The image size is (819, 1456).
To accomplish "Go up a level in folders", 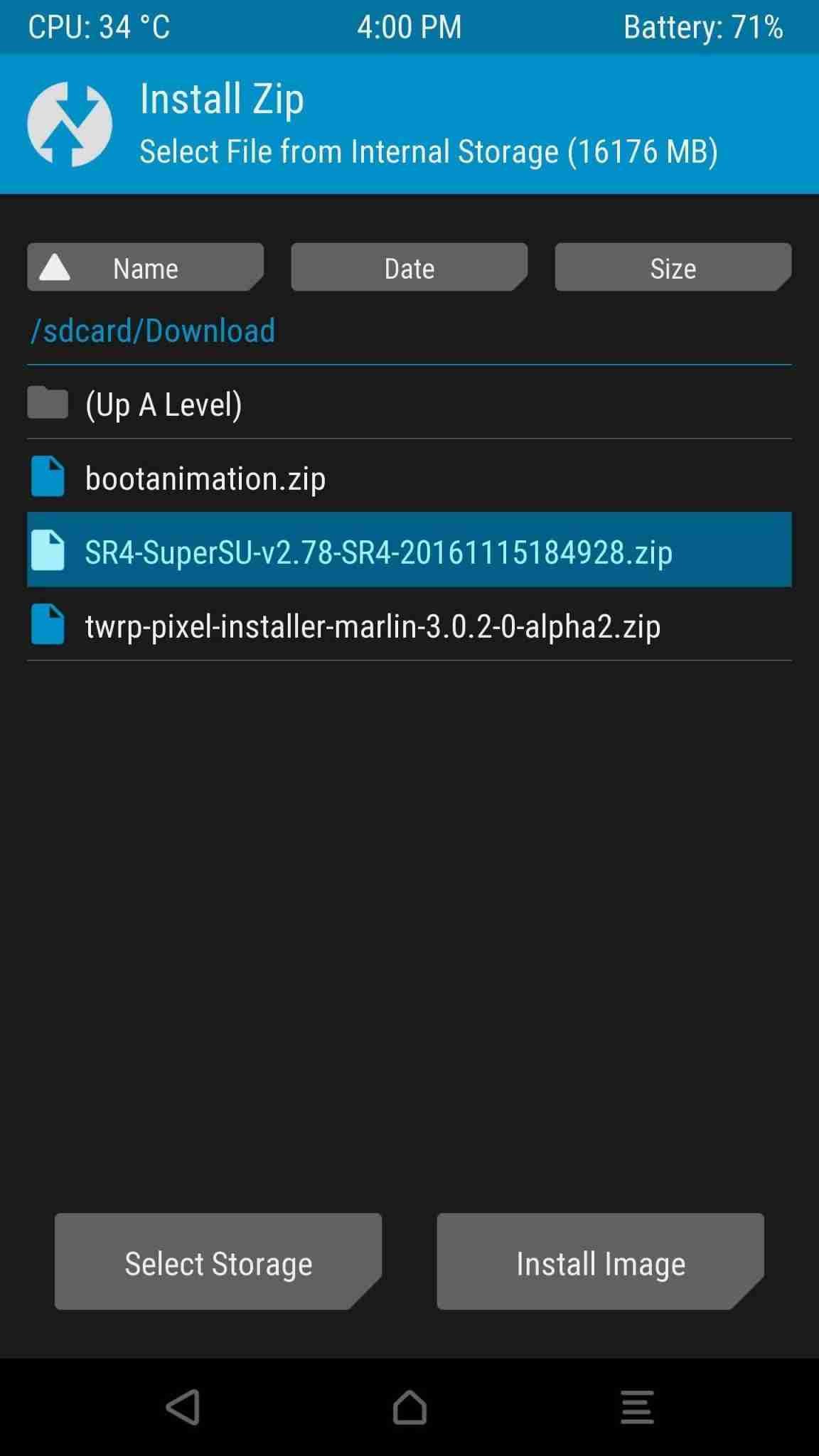I will [x=409, y=403].
